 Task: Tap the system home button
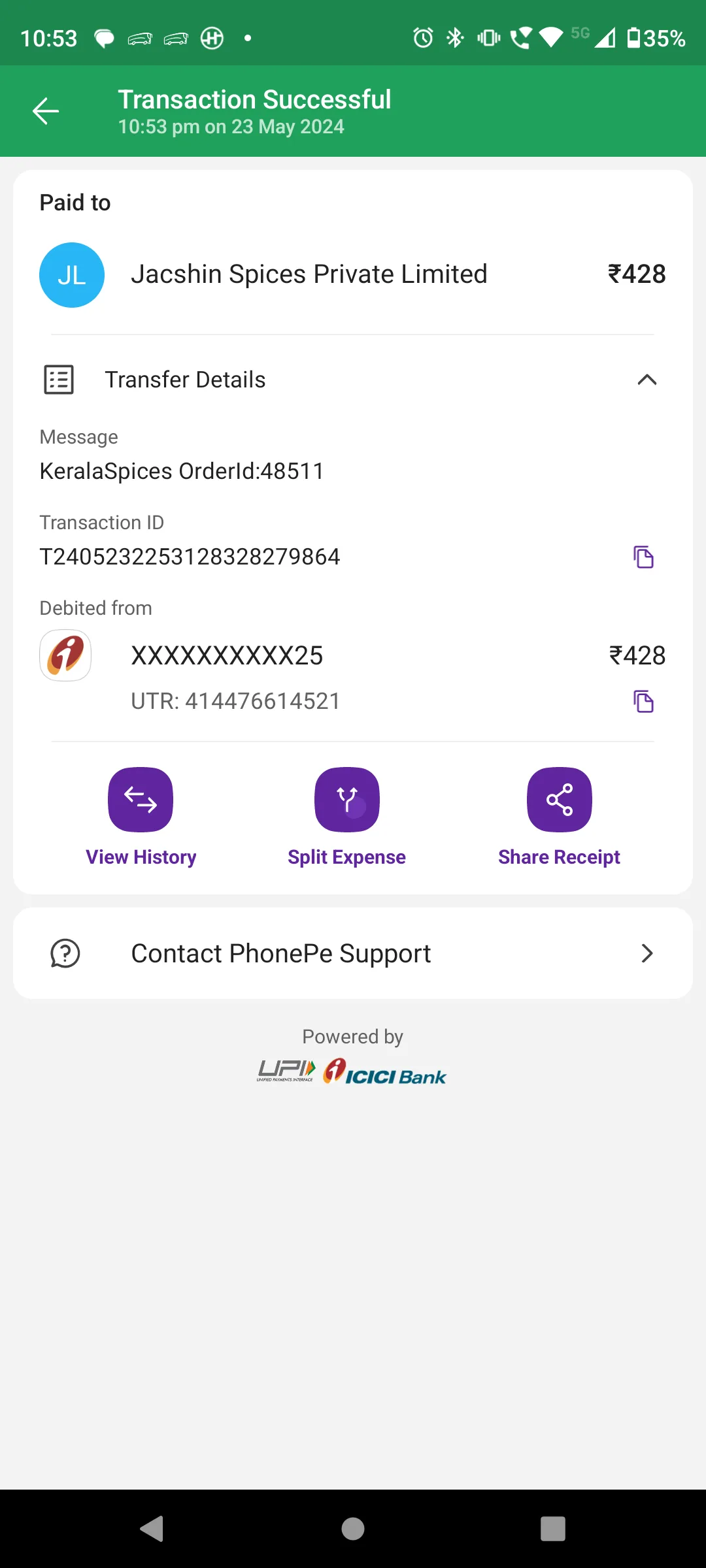(x=353, y=1529)
